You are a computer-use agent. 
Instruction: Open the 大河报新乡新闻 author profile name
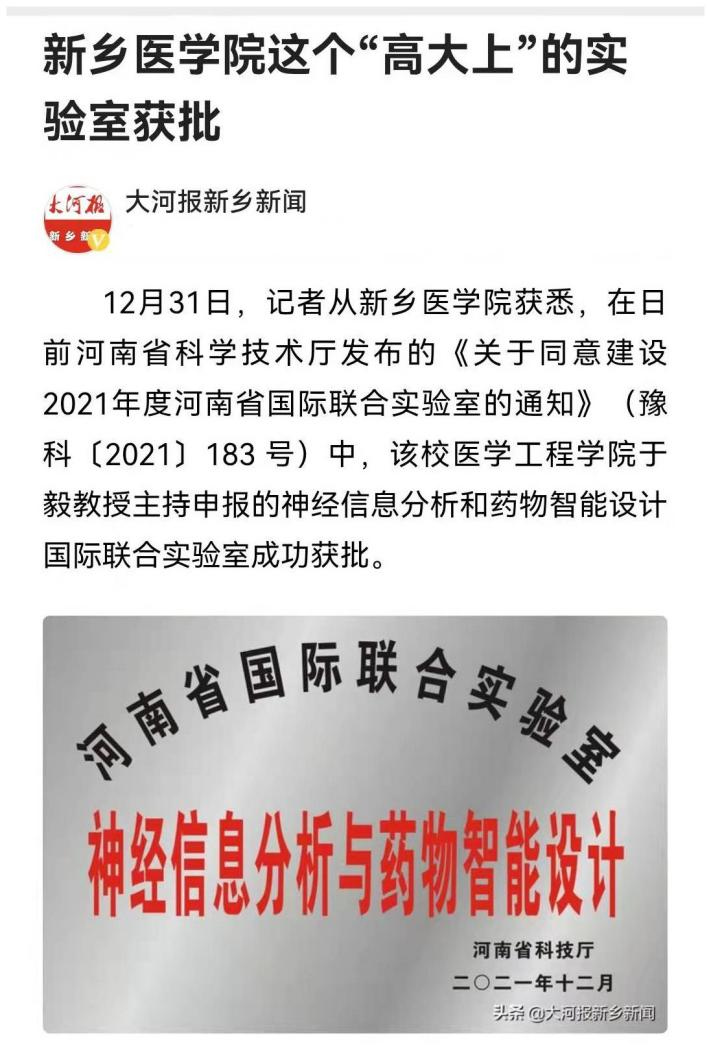point(215,201)
